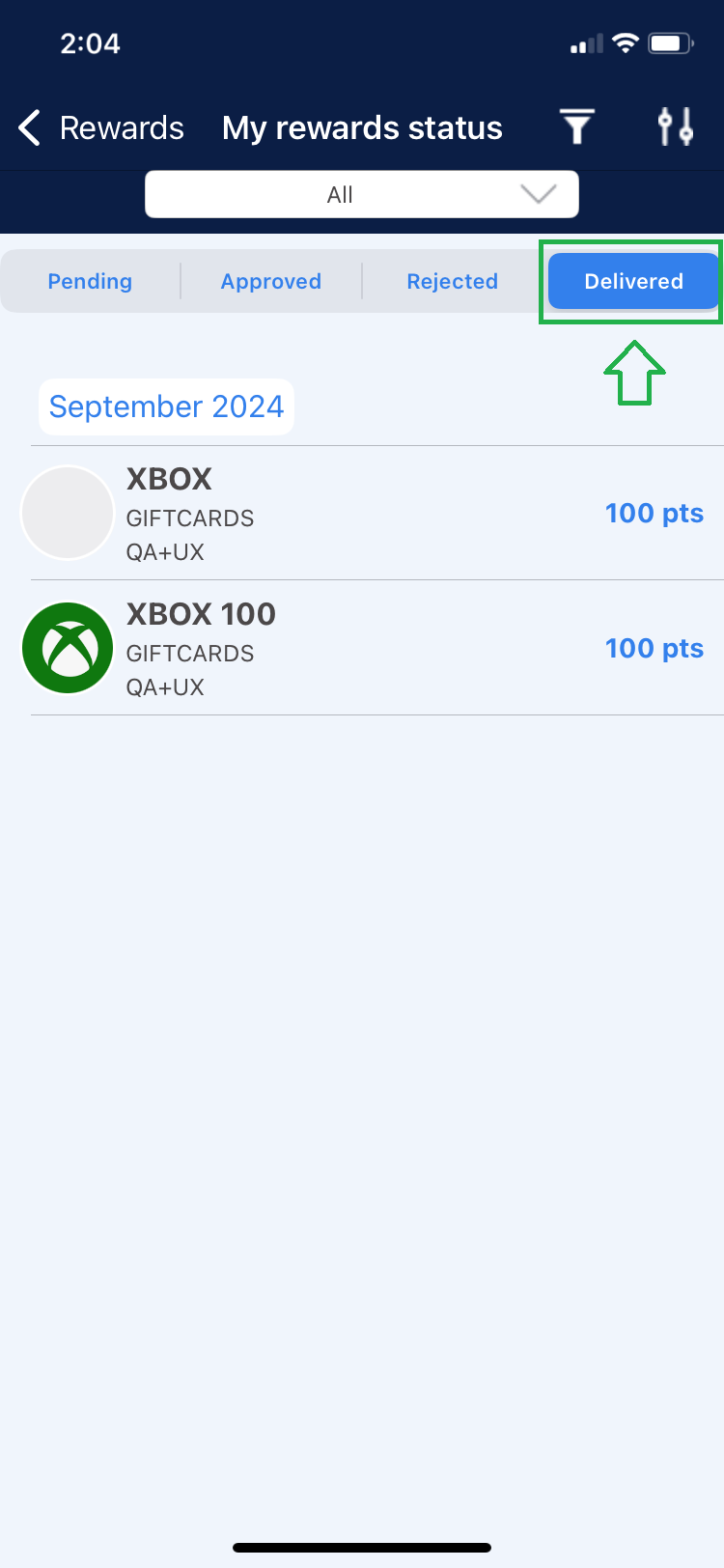Open the sliders settings icon
Screen dimensions: 724x1568
coord(675,126)
